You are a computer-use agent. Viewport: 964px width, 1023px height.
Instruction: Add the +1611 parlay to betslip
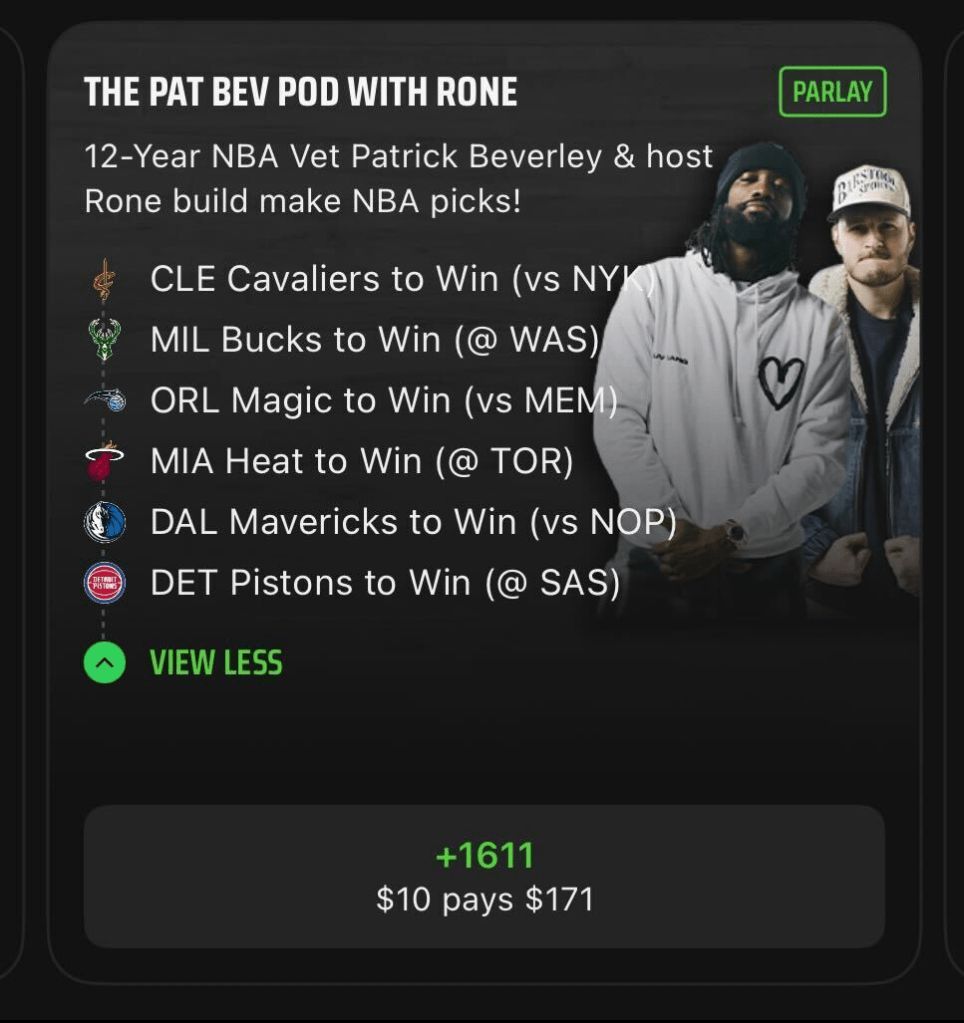coord(484,876)
